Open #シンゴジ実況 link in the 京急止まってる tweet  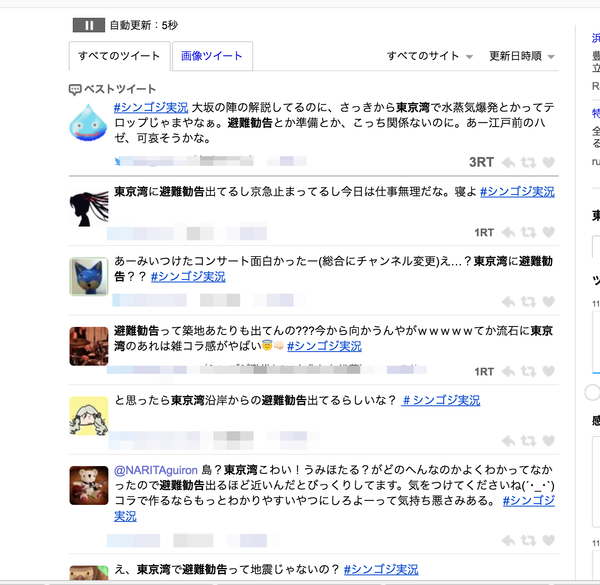(x=518, y=190)
